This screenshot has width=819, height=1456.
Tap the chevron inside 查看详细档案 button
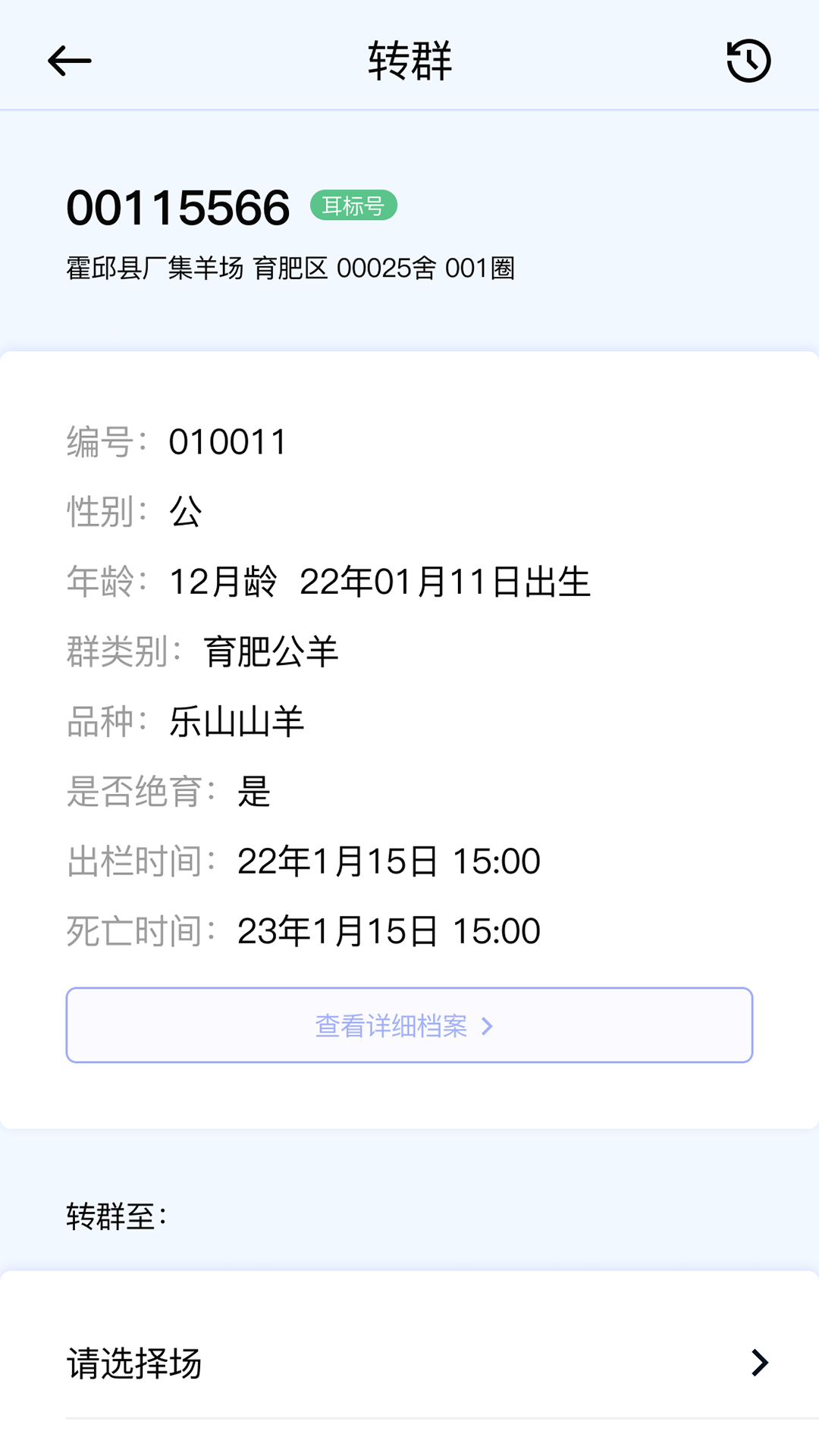click(x=486, y=1026)
